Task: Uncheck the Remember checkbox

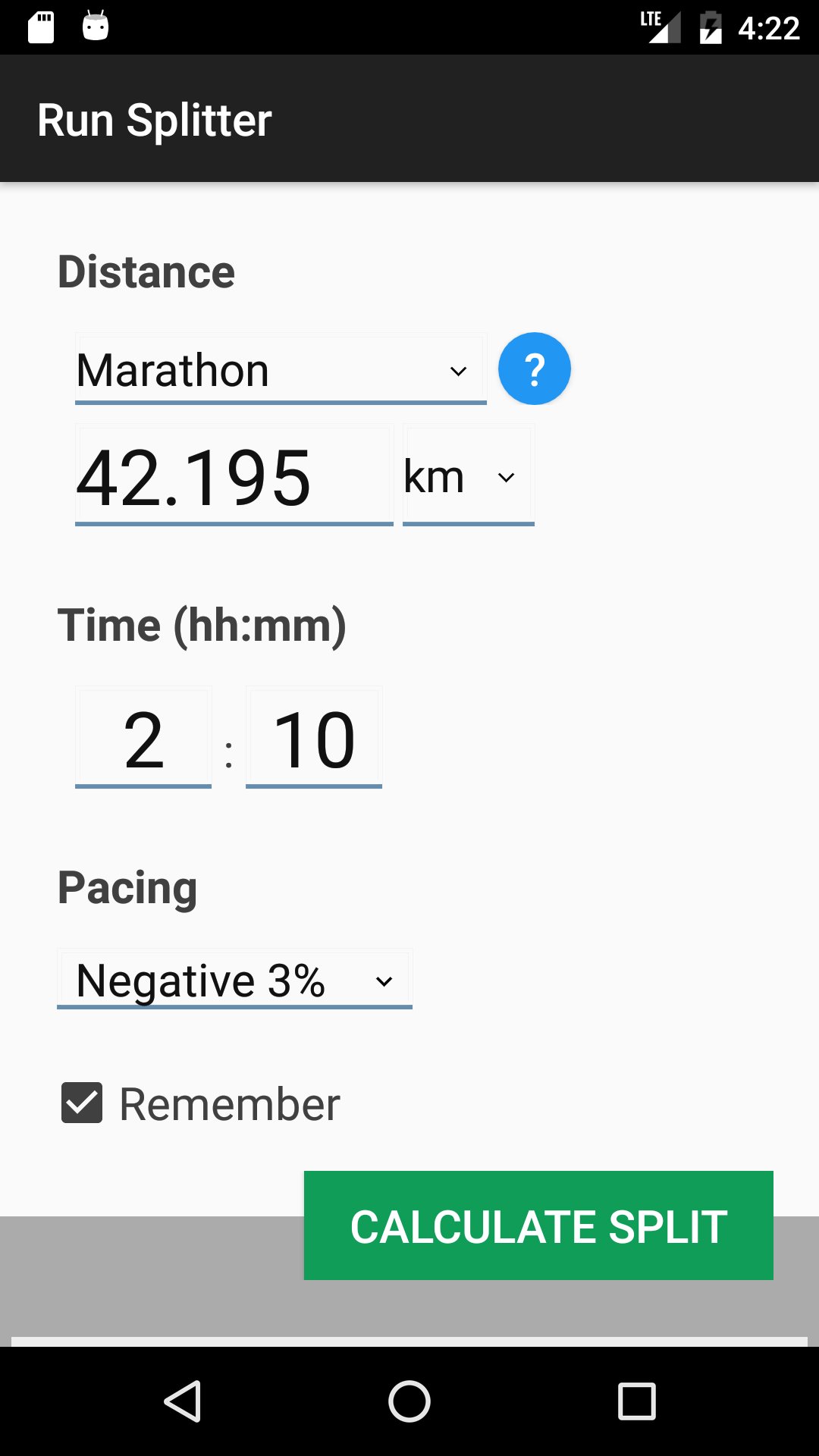Action: [82, 1103]
